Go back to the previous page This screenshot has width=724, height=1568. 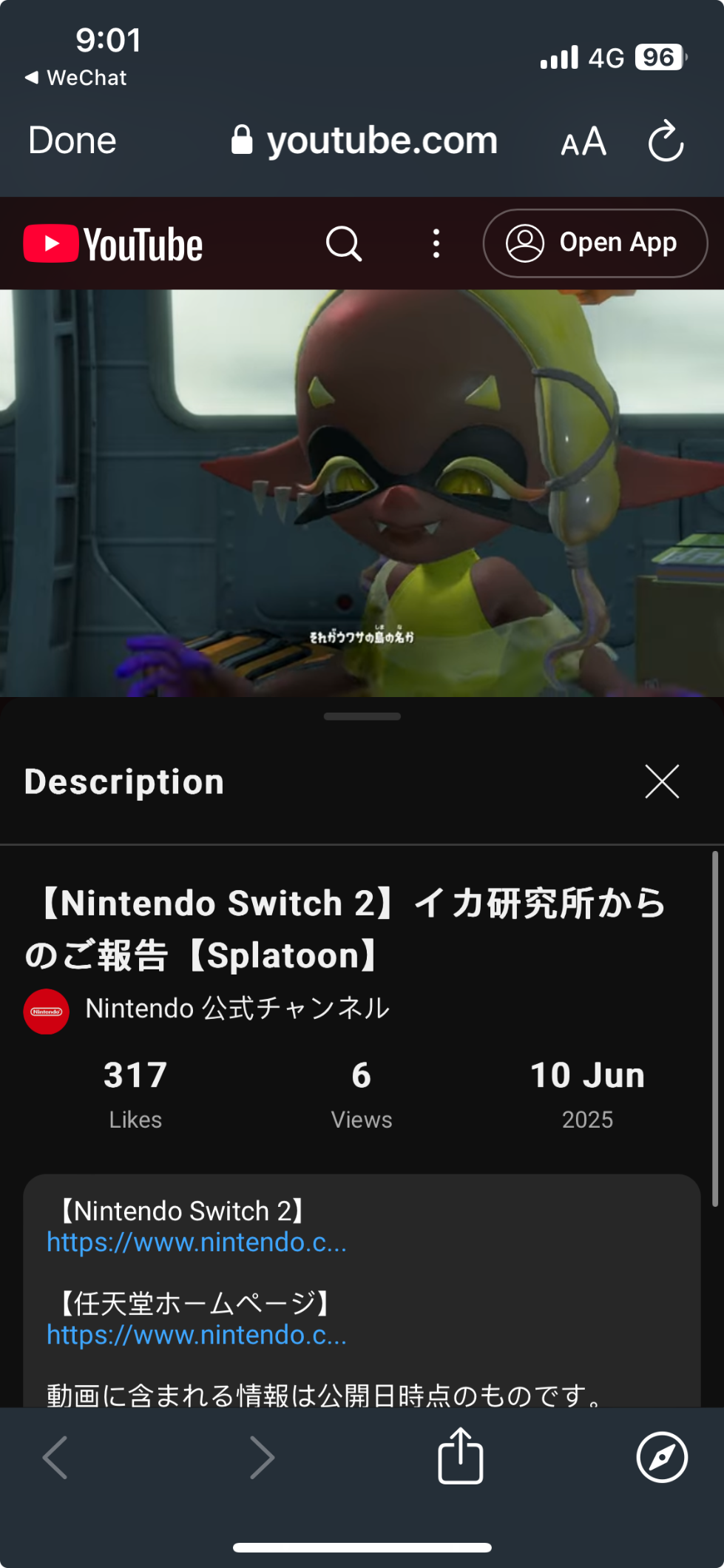point(55,1457)
